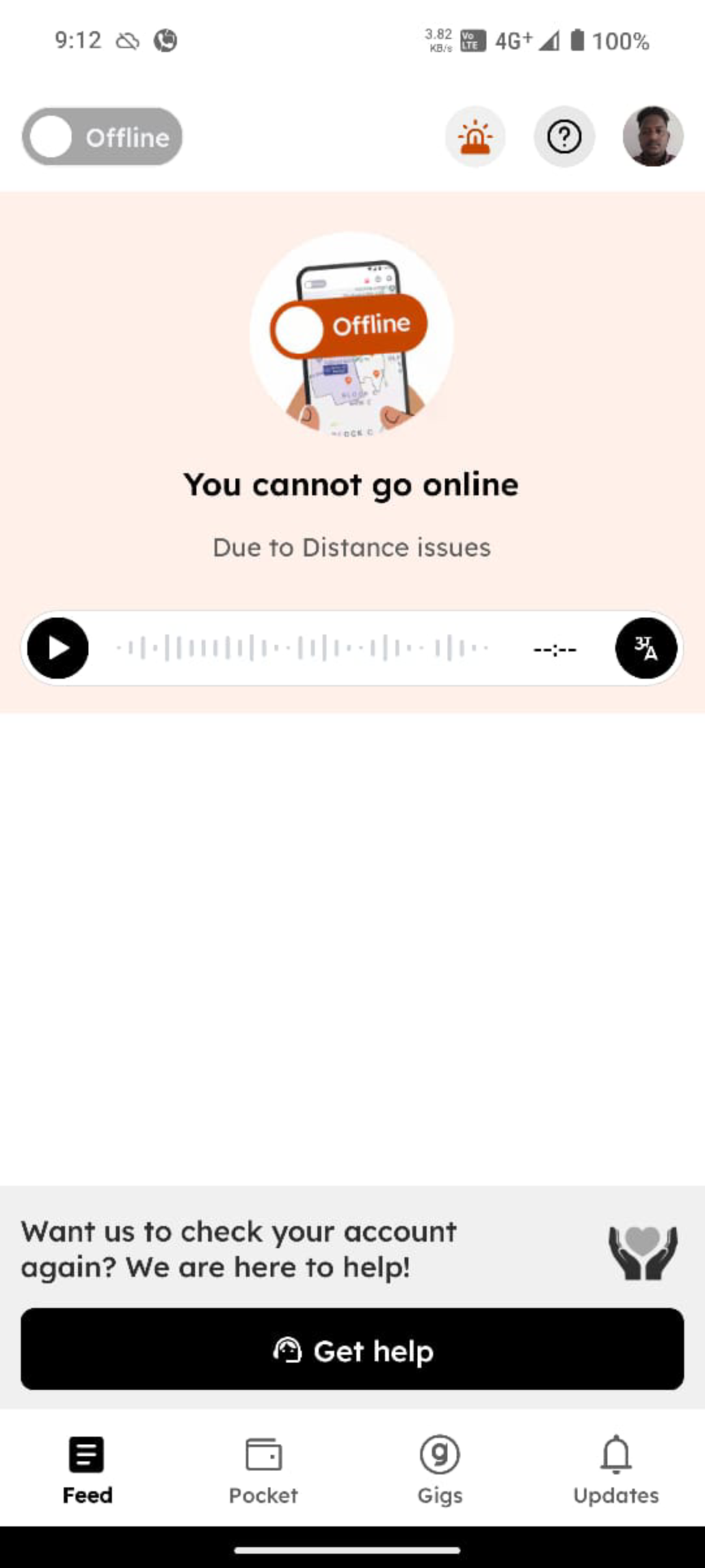The image size is (705, 1568).
Task: Toggle the Offline switch to go online
Action: [102, 137]
